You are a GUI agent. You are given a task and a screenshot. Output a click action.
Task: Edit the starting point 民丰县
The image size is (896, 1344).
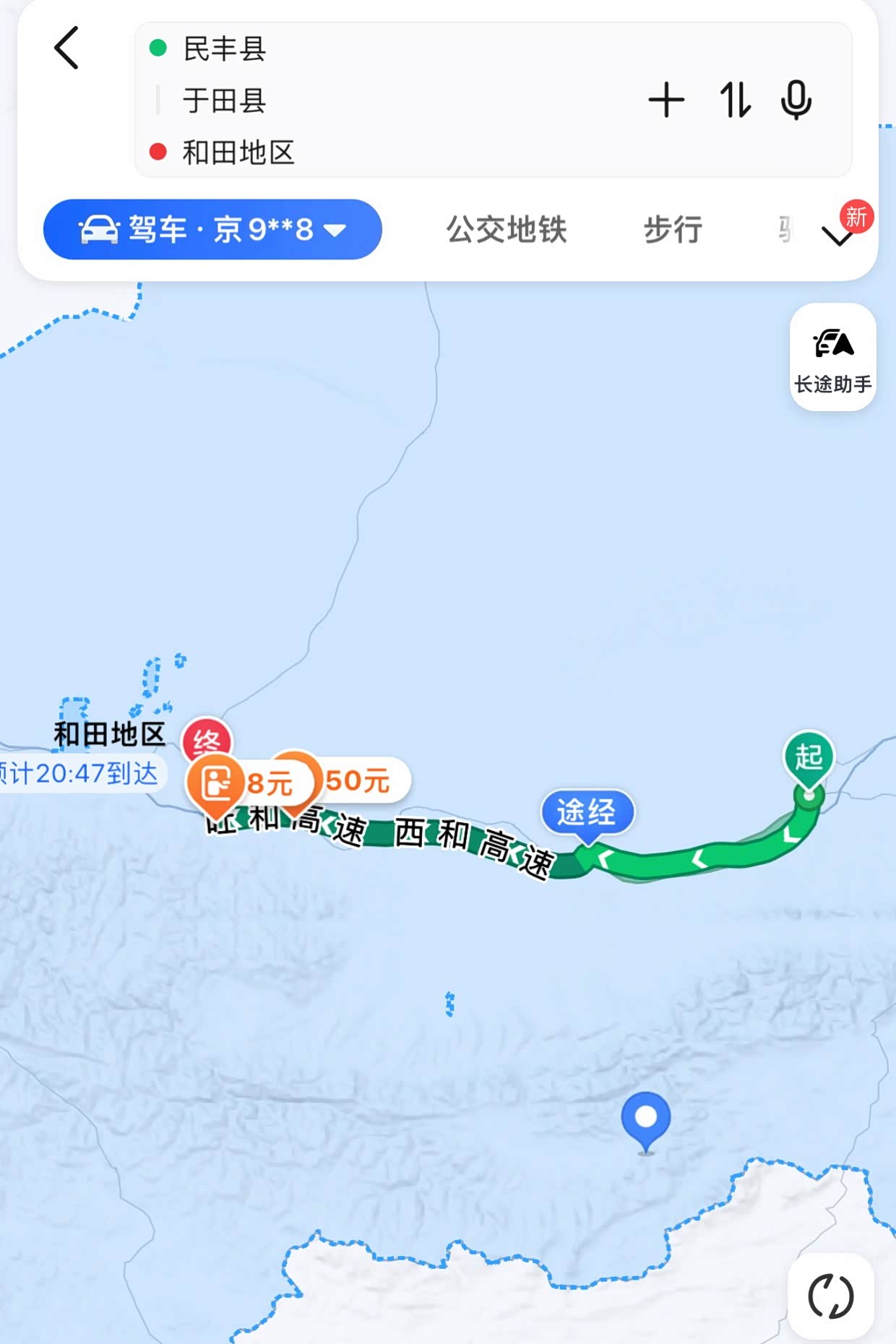(224, 48)
